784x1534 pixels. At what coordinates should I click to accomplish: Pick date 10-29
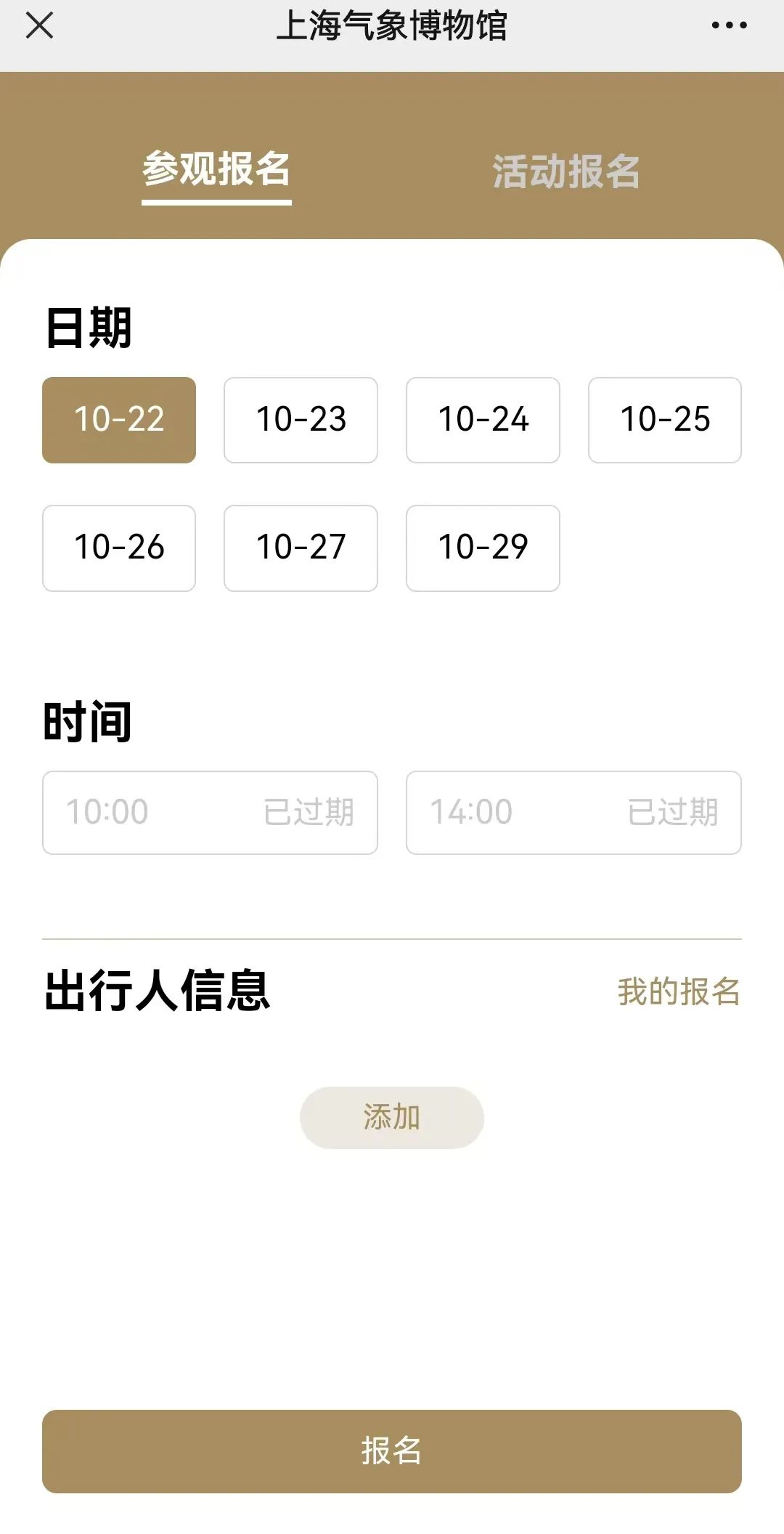pyautogui.click(x=483, y=548)
